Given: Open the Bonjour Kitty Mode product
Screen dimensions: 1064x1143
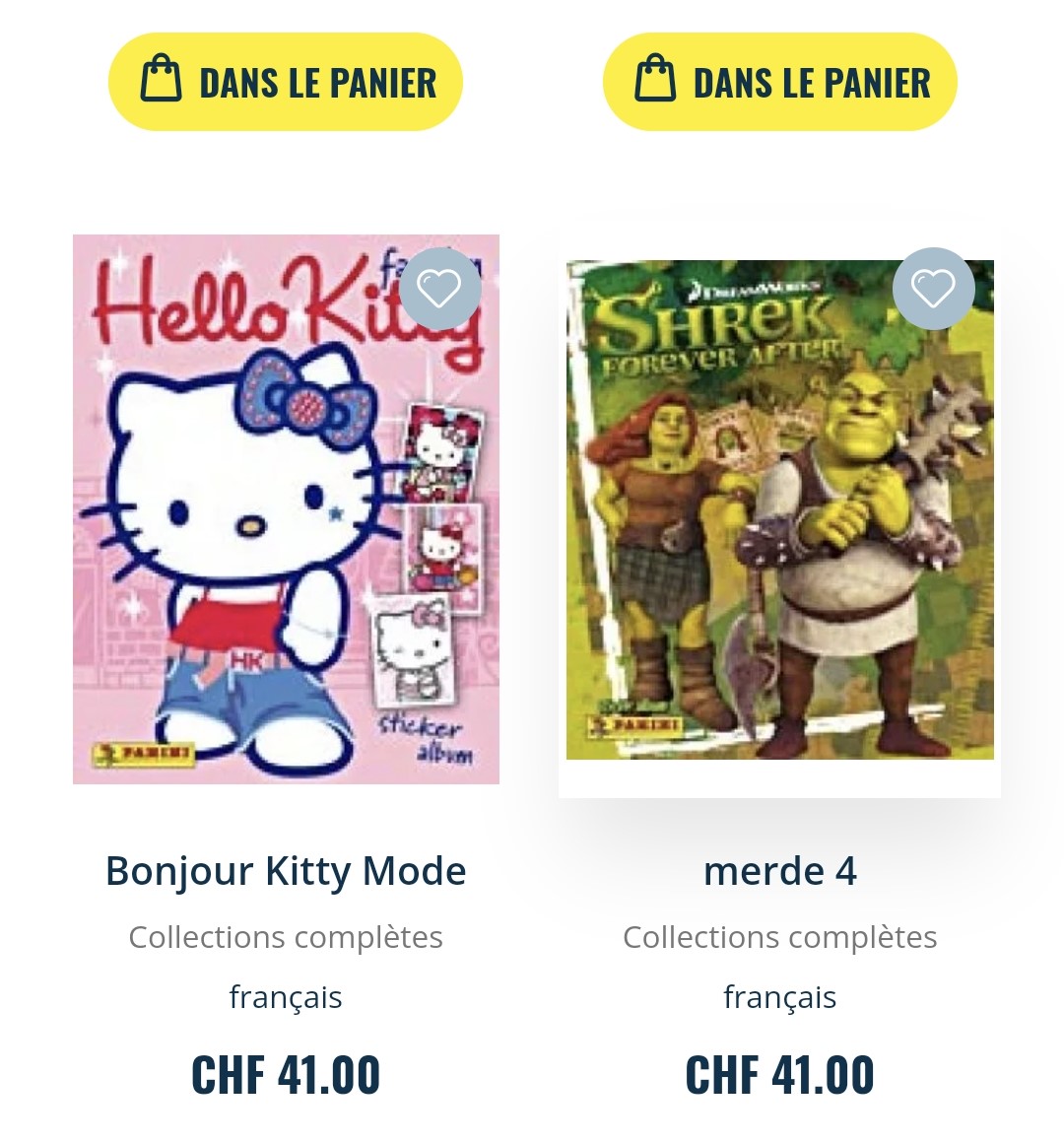Looking at the screenshot, I should [x=286, y=871].
